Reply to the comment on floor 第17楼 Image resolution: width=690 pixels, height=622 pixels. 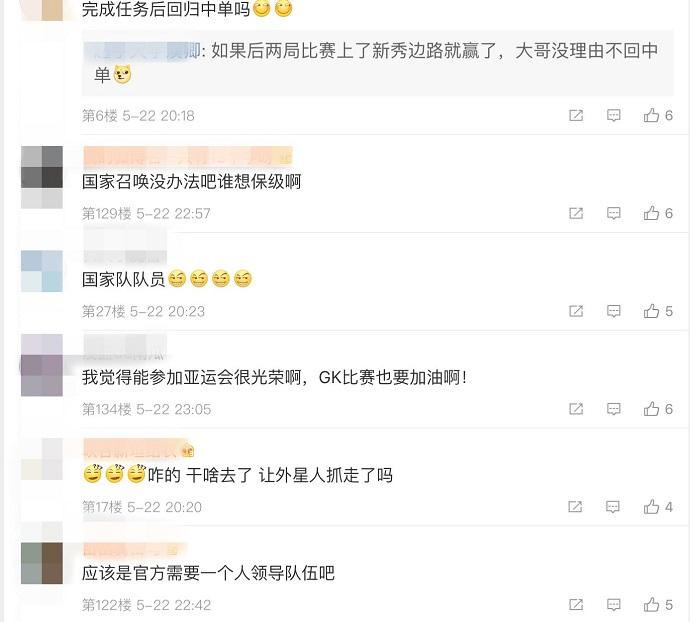pyautogui.click(x=614, y=508)
